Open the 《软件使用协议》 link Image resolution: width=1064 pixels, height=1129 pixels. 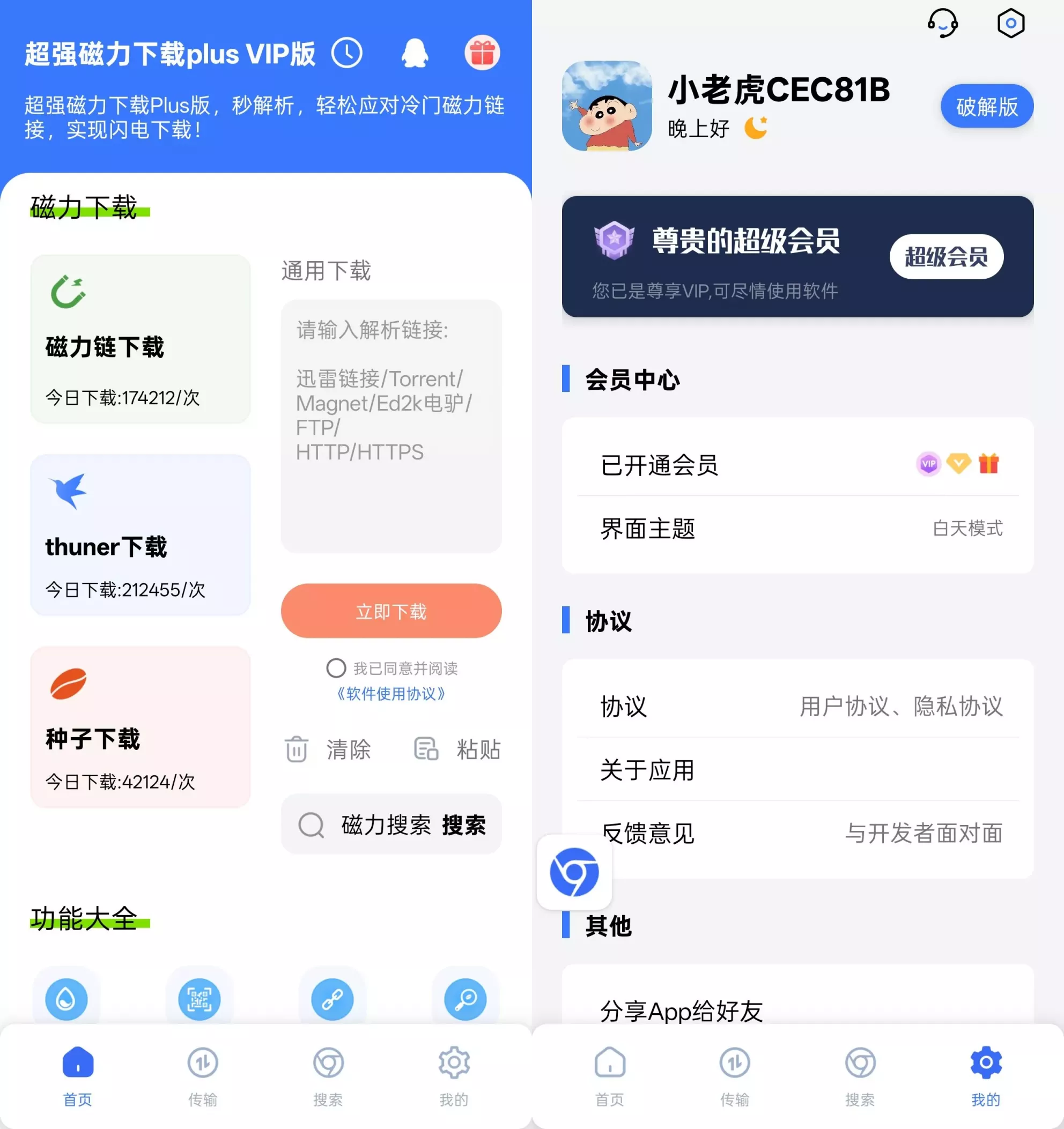pos(391,693)
